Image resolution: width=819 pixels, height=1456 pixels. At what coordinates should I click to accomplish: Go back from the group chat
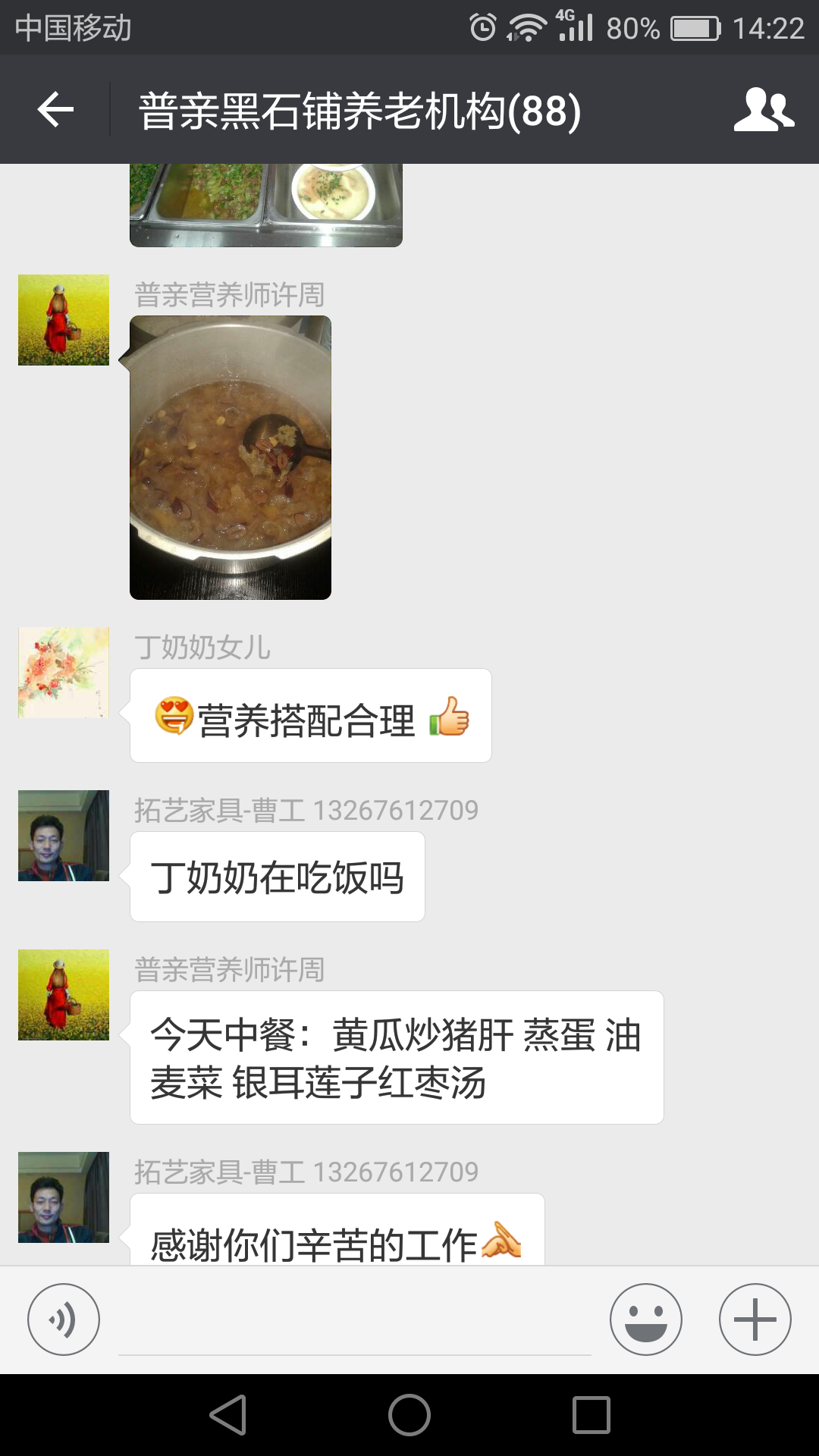55,110
